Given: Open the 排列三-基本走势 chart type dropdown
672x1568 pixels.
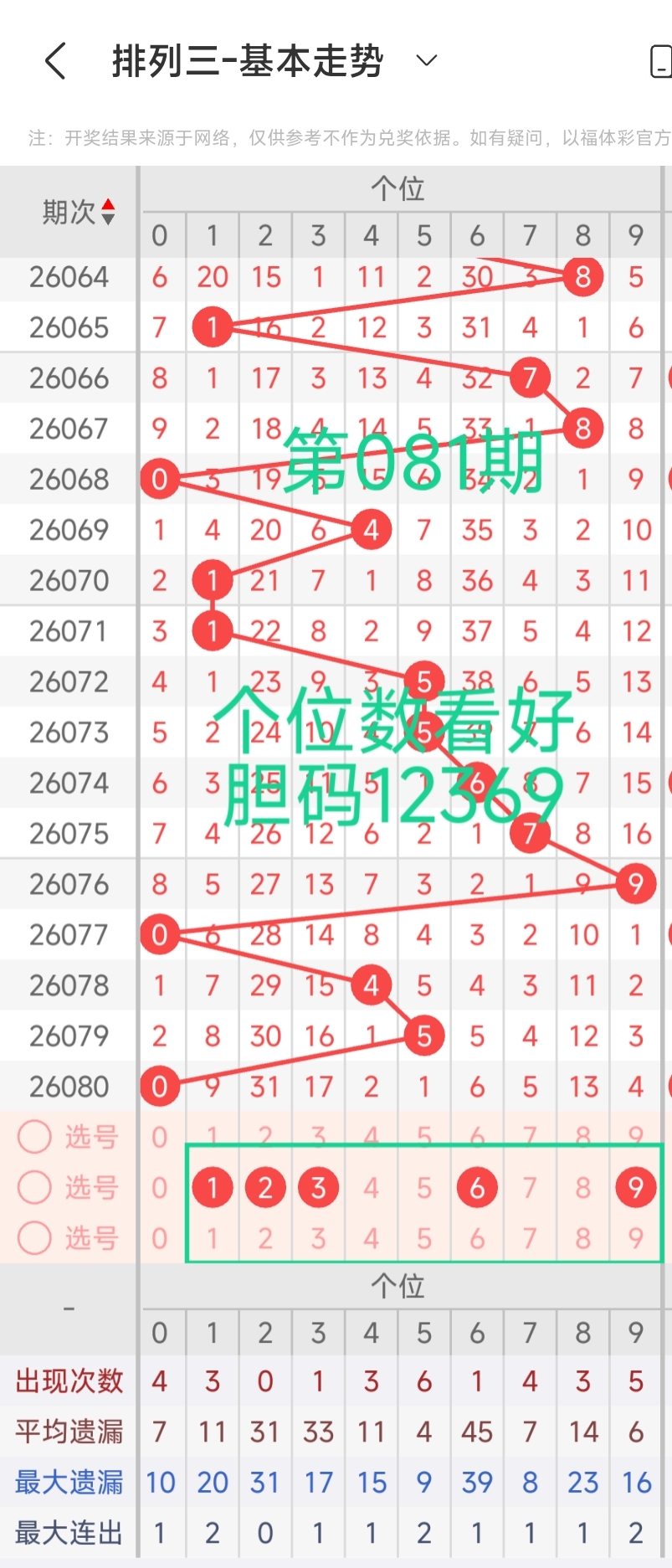Looking at the screenshot, I should tap(425, 61).
